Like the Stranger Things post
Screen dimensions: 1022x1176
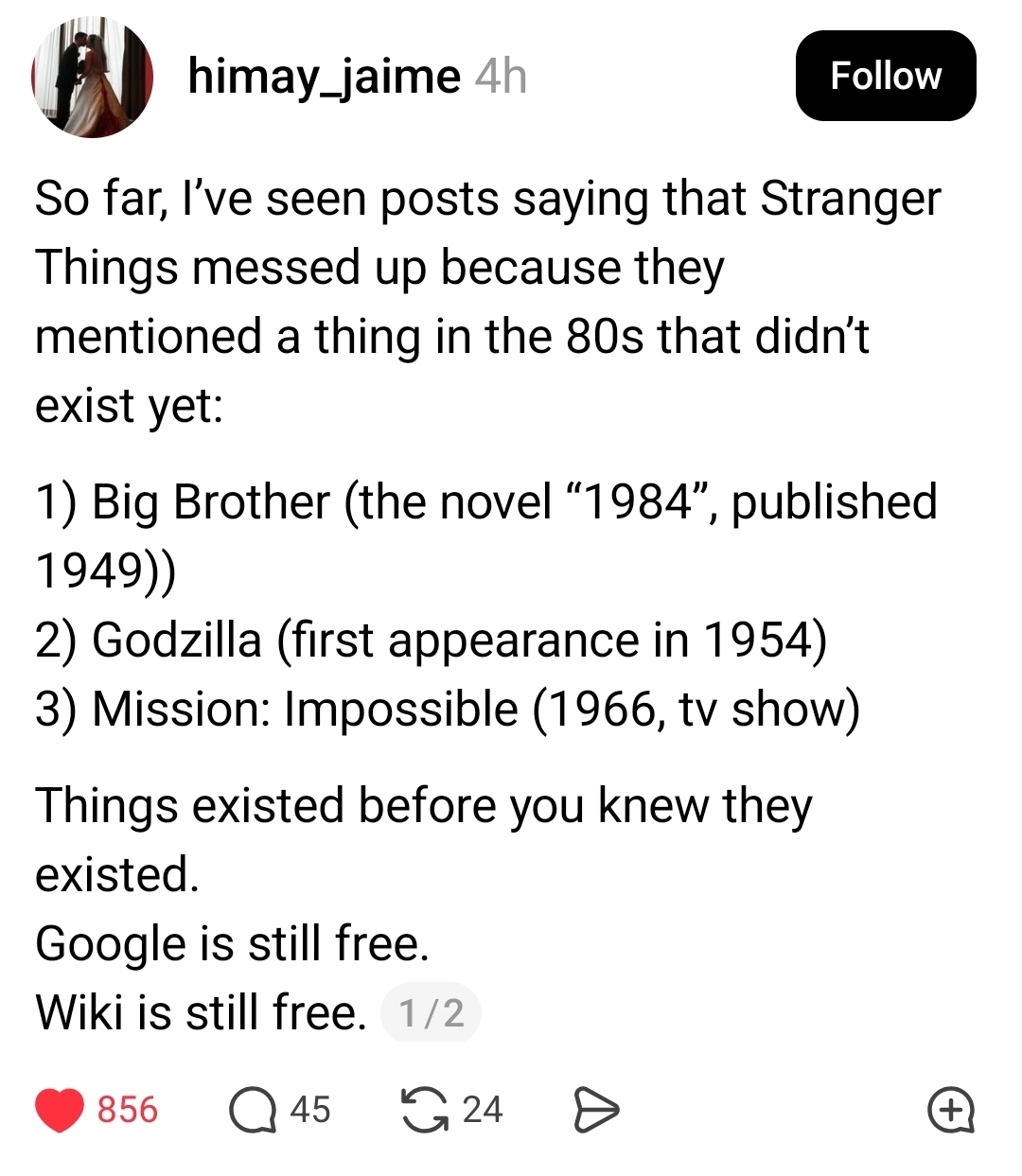(x=61, y=1110)
